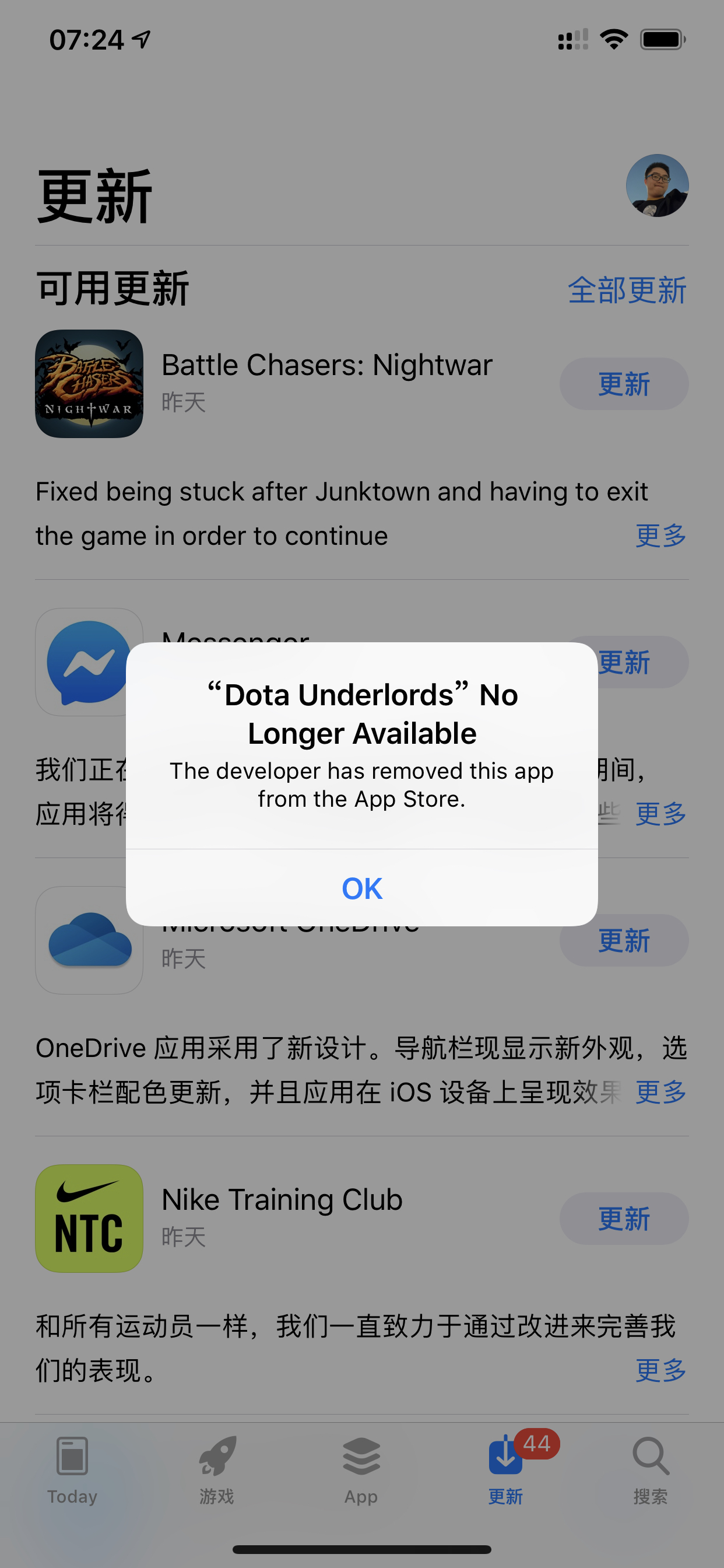Expand 更多 for Battle Chasers release notes

click(660, 535)
